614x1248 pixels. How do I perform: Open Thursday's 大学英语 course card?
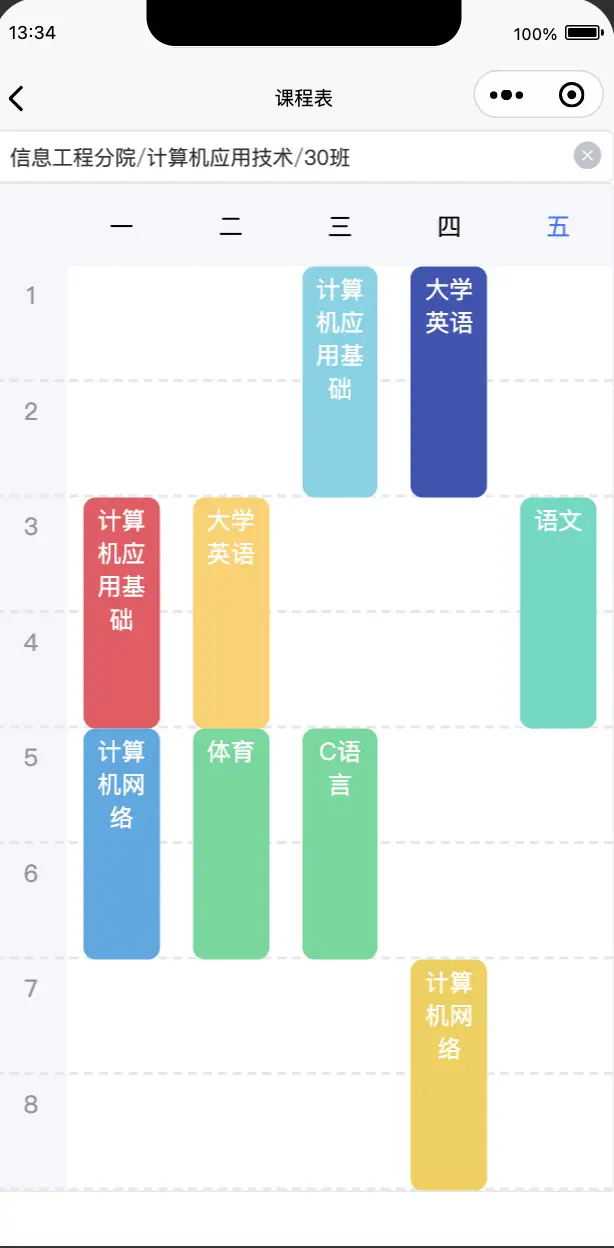pyautogui.click(x=448, y=382)
